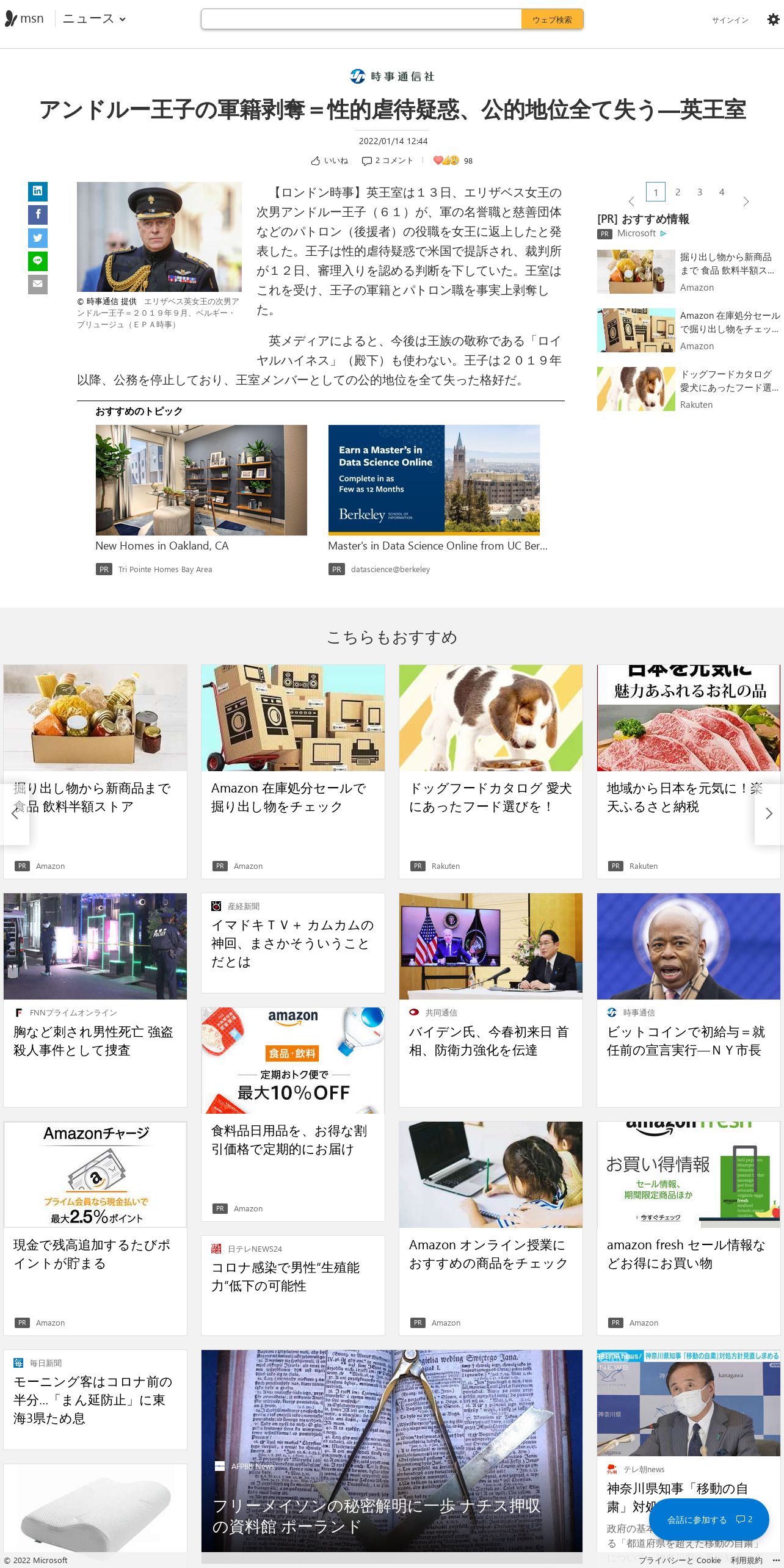Screen dimensions: 784x1568
Task: Share the article via LINE
Action: pos(38,261)
